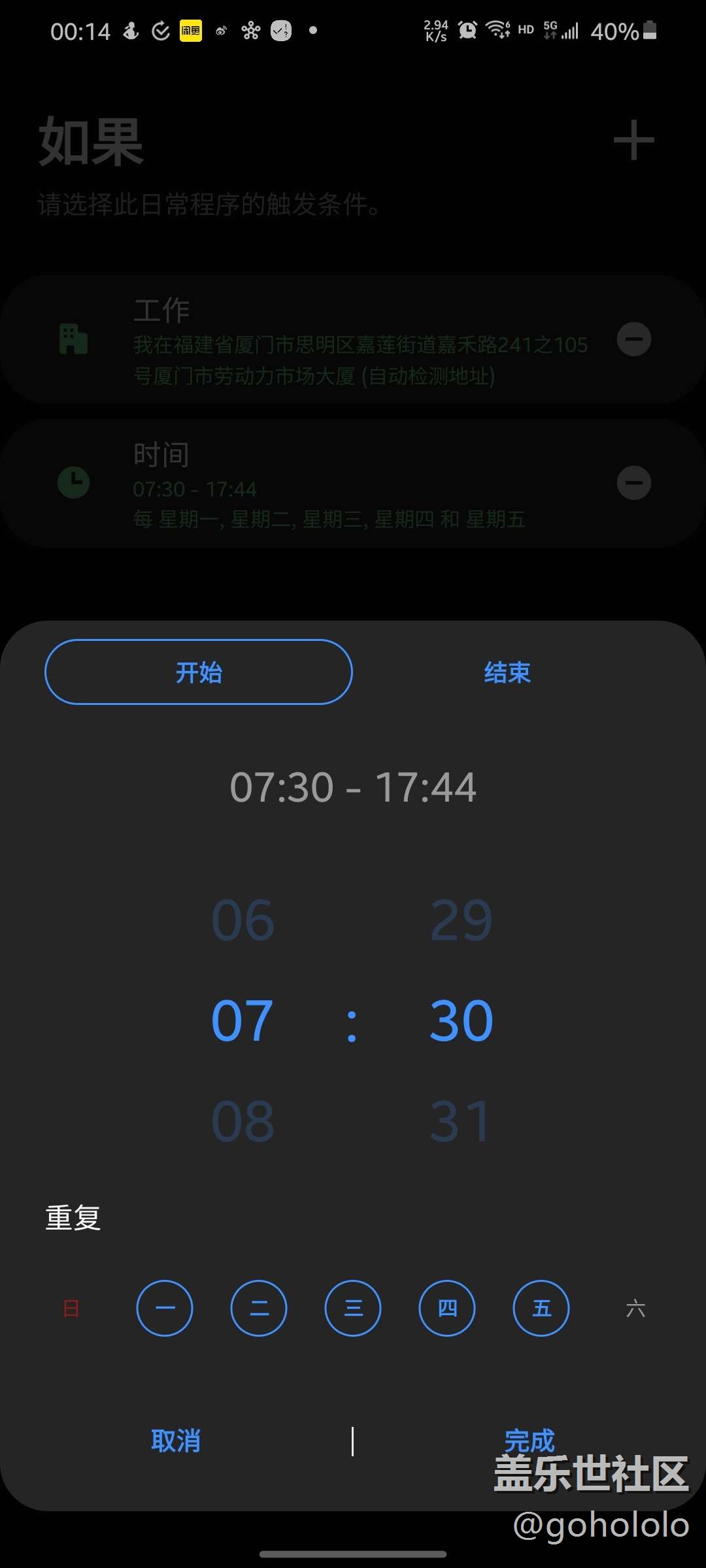Tap the focused minute 30
The height and width of the screenshot is (1568, 706).
[461, 1021]
